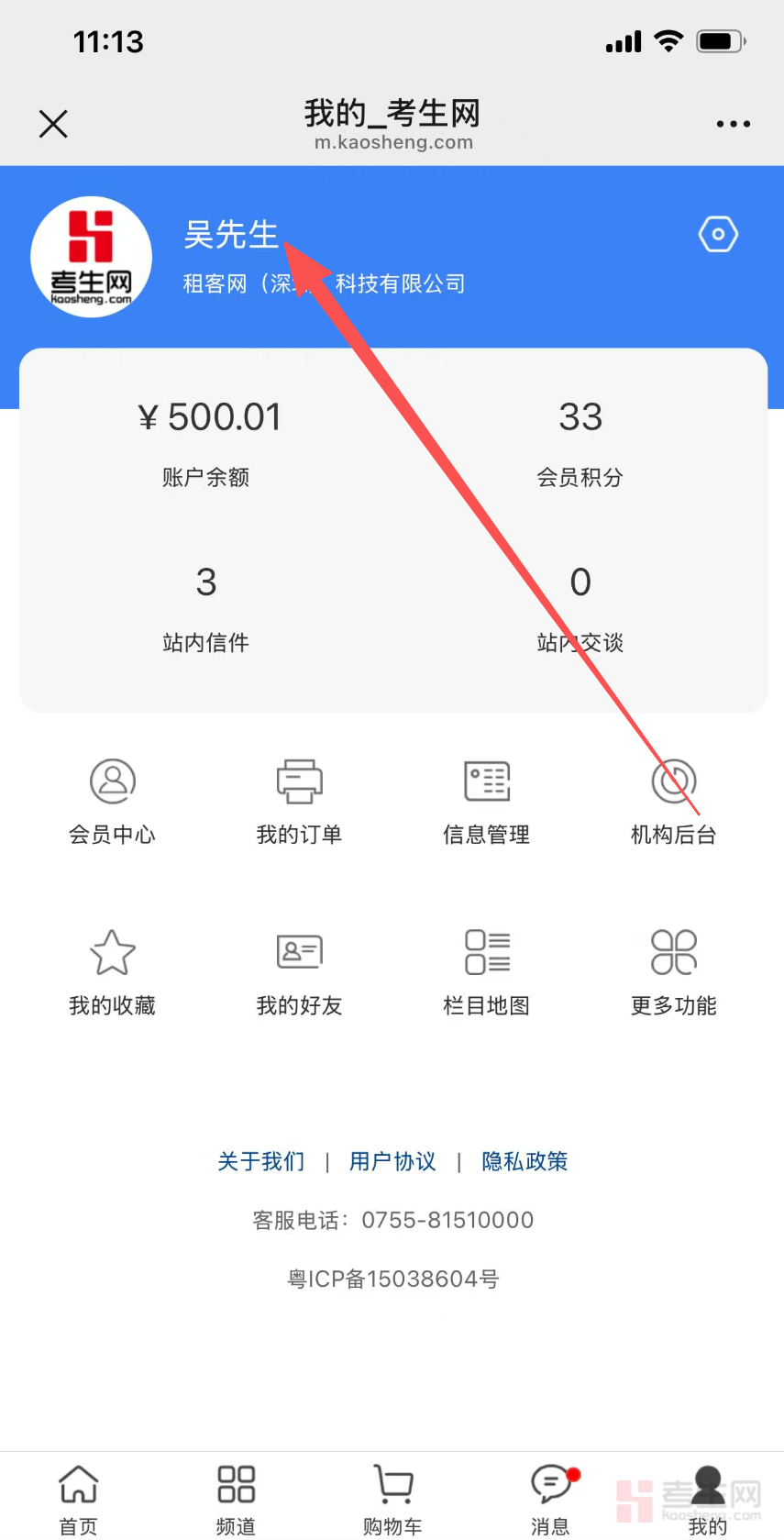Read the 用户协议 link
The height and width of the screenshot is (1540, 784).
(x=392, y=1161)
